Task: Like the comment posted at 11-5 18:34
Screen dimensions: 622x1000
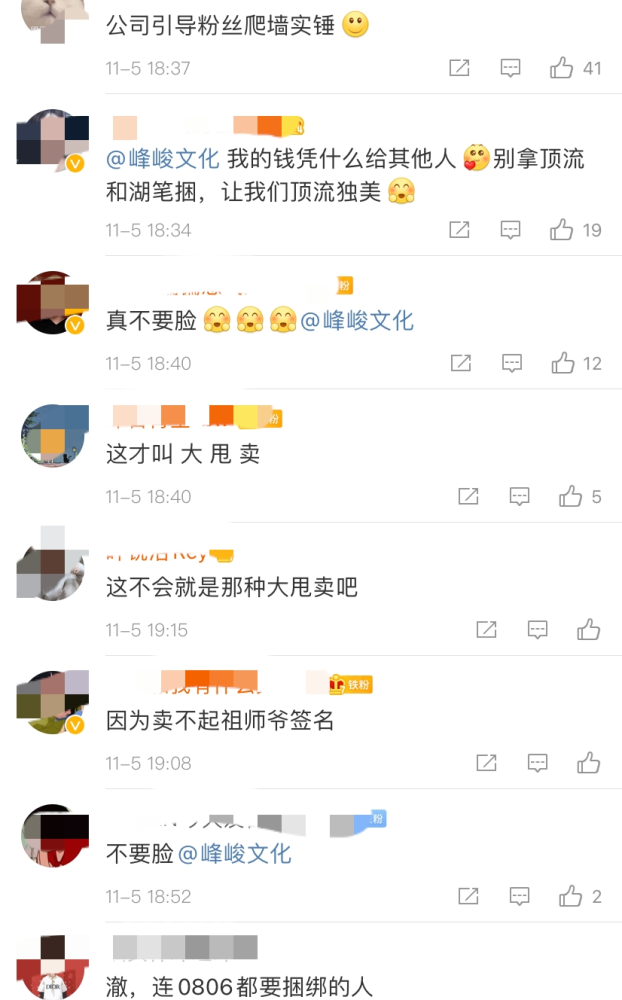Action: point(561,230)
